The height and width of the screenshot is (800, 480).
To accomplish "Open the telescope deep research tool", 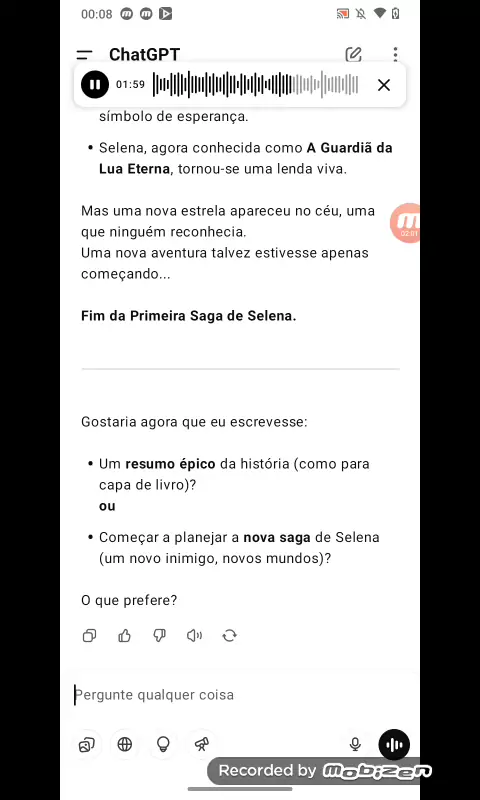I will (x=201, y=745).
